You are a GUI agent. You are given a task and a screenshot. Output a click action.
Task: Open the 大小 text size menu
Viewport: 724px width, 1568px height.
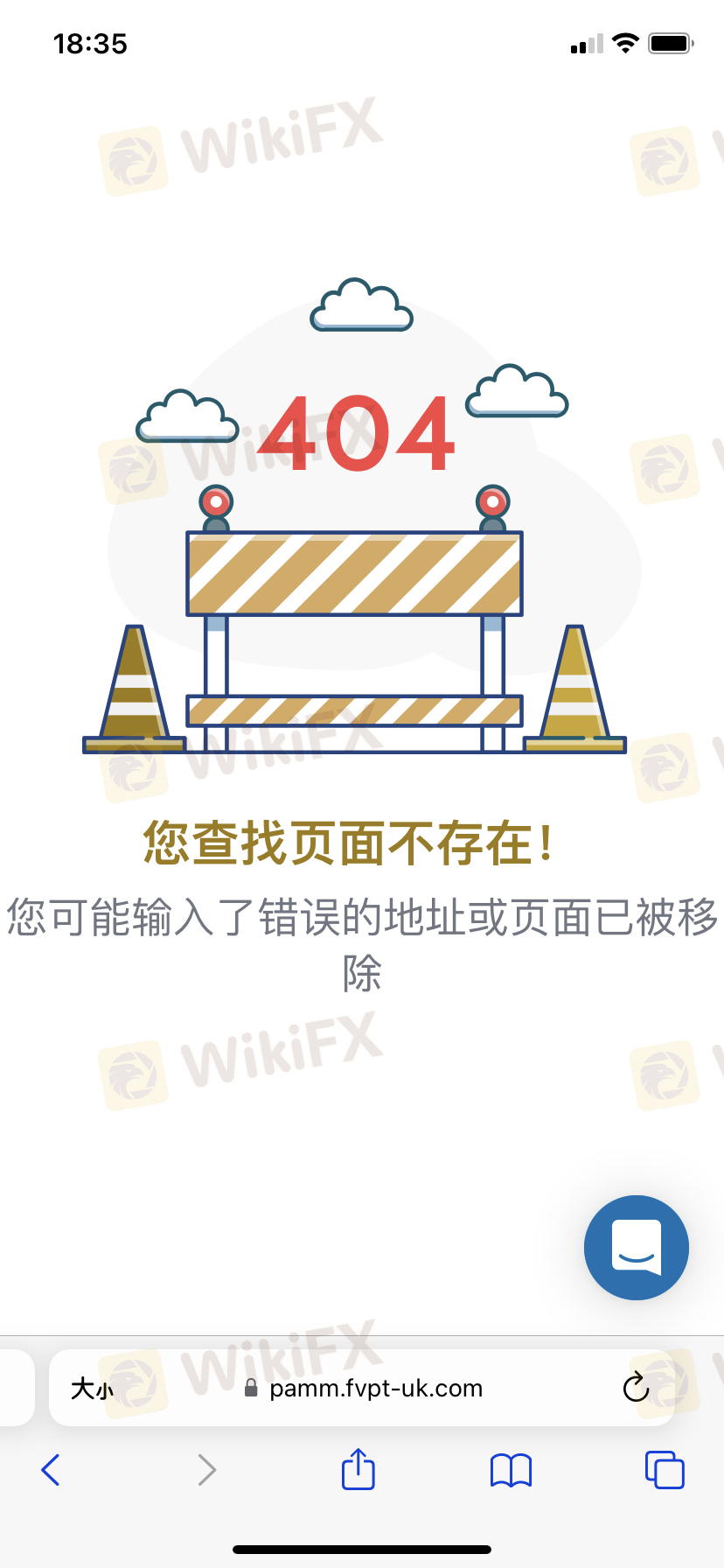click(x=92, y=1389)
